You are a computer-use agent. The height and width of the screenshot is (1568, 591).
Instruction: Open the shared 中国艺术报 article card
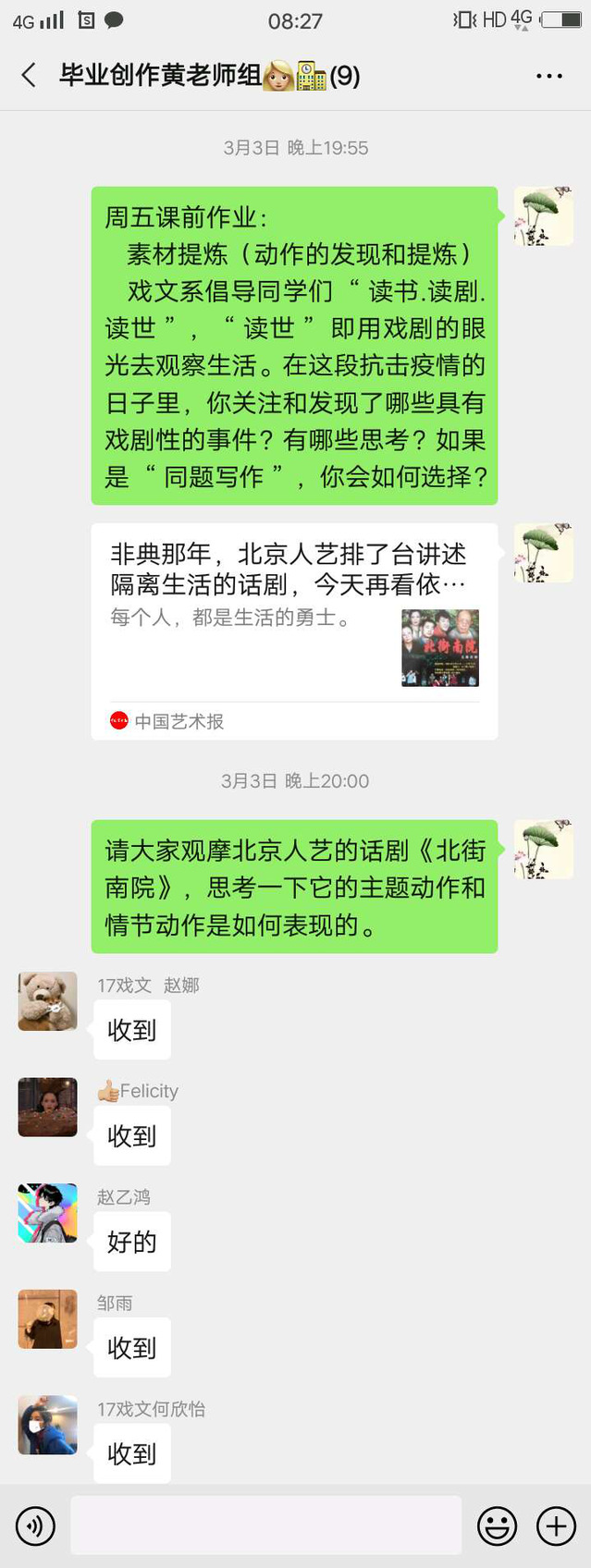(x=294, y=631)
